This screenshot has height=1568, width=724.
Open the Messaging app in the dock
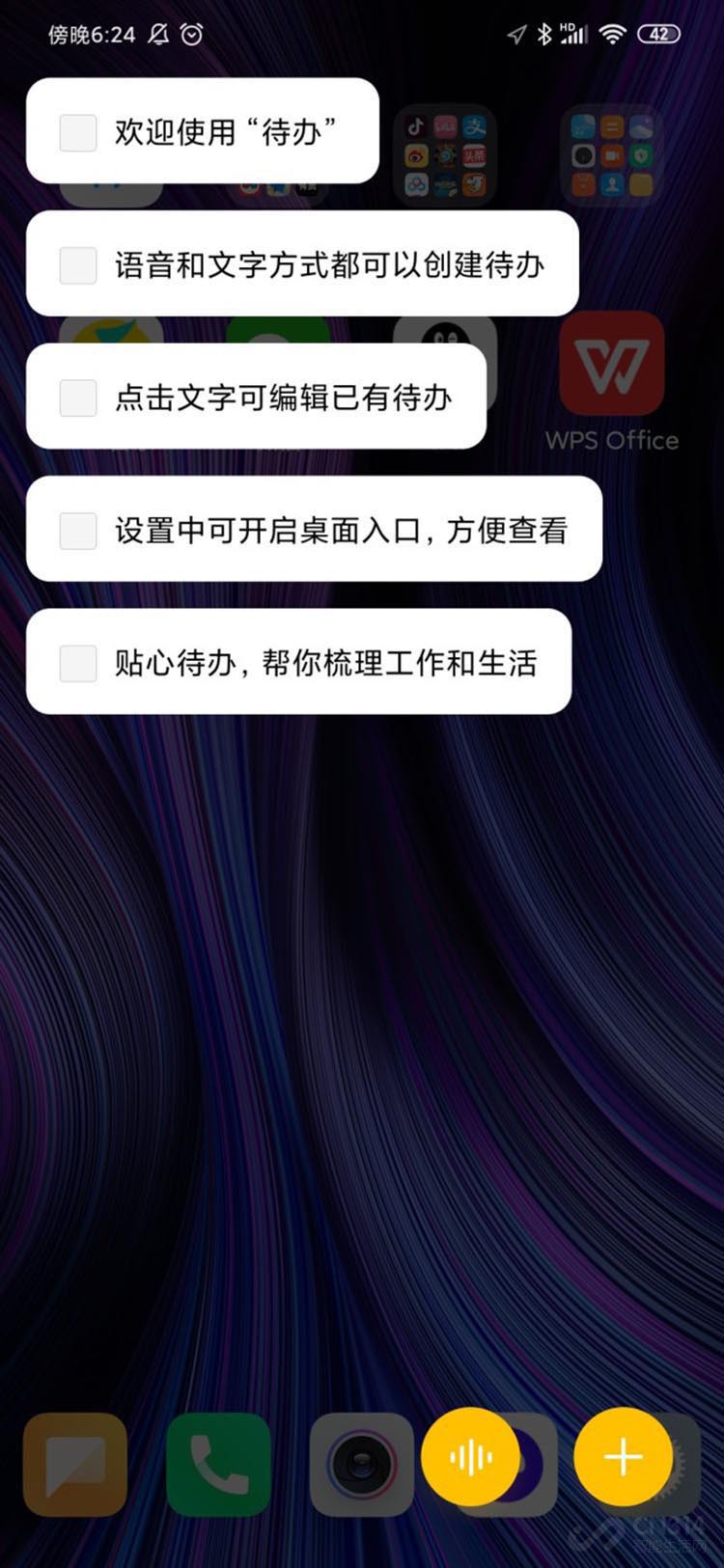[75, 1465]
